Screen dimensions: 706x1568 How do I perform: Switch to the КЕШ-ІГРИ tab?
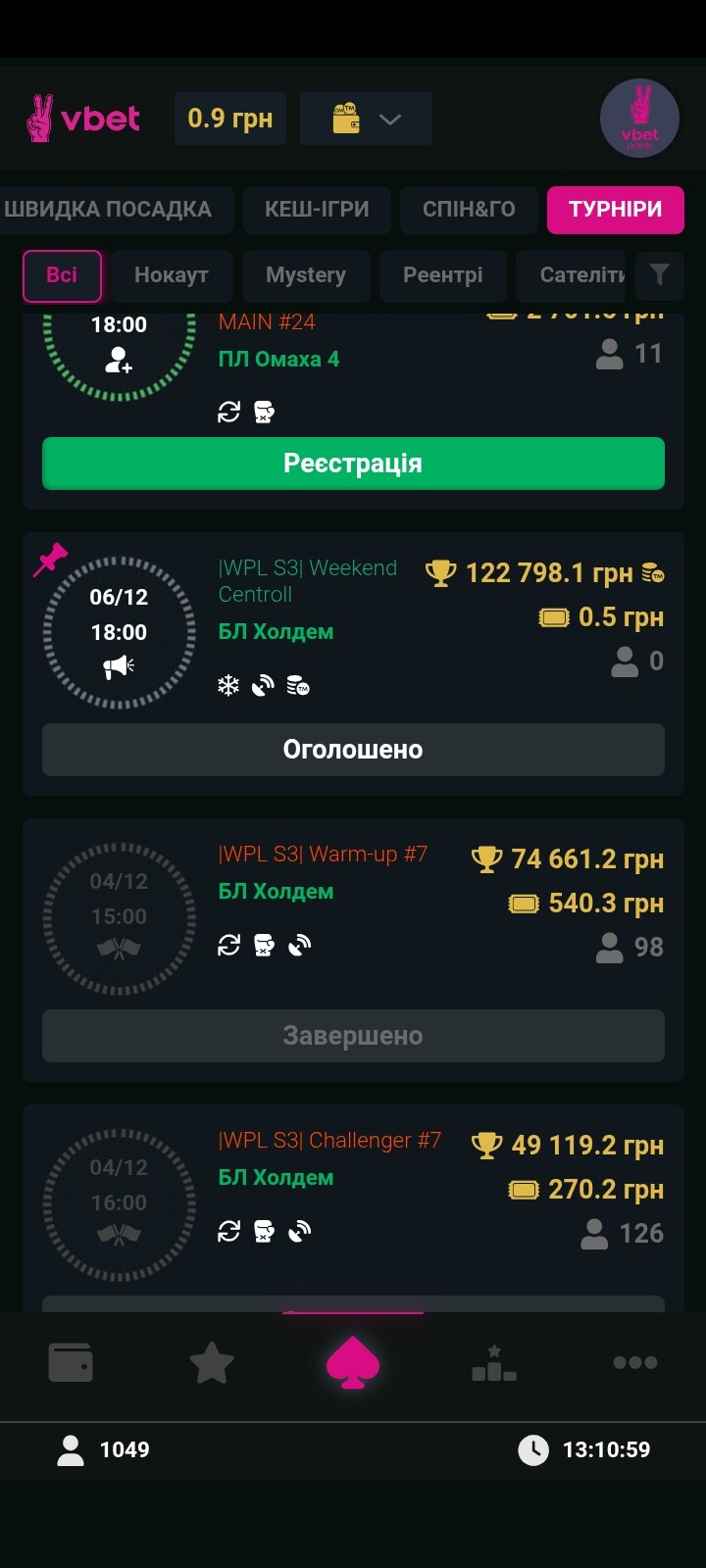coord(317,210)
